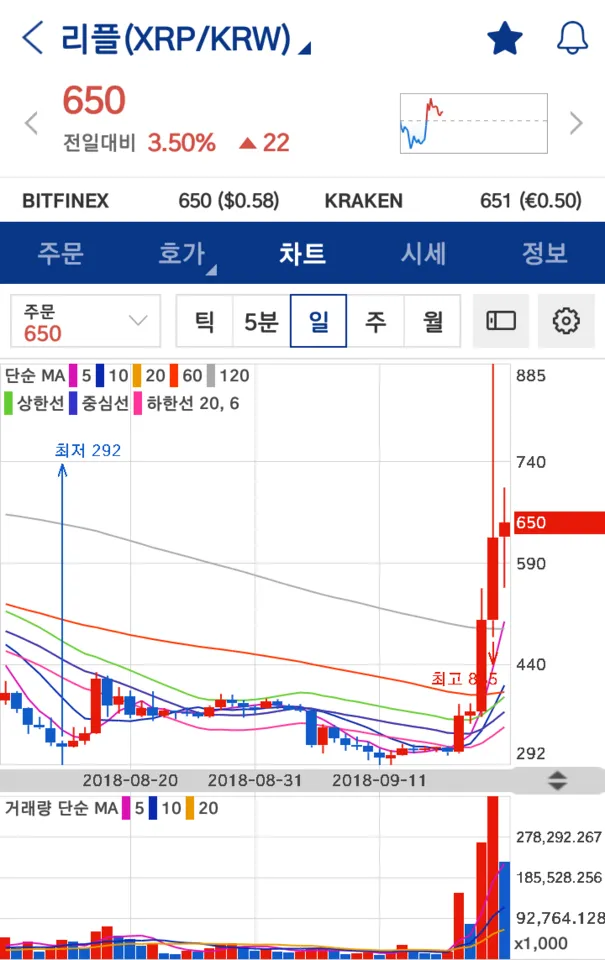
Task: Select the 일 daily chart interval
Action: tap(318, 321)
